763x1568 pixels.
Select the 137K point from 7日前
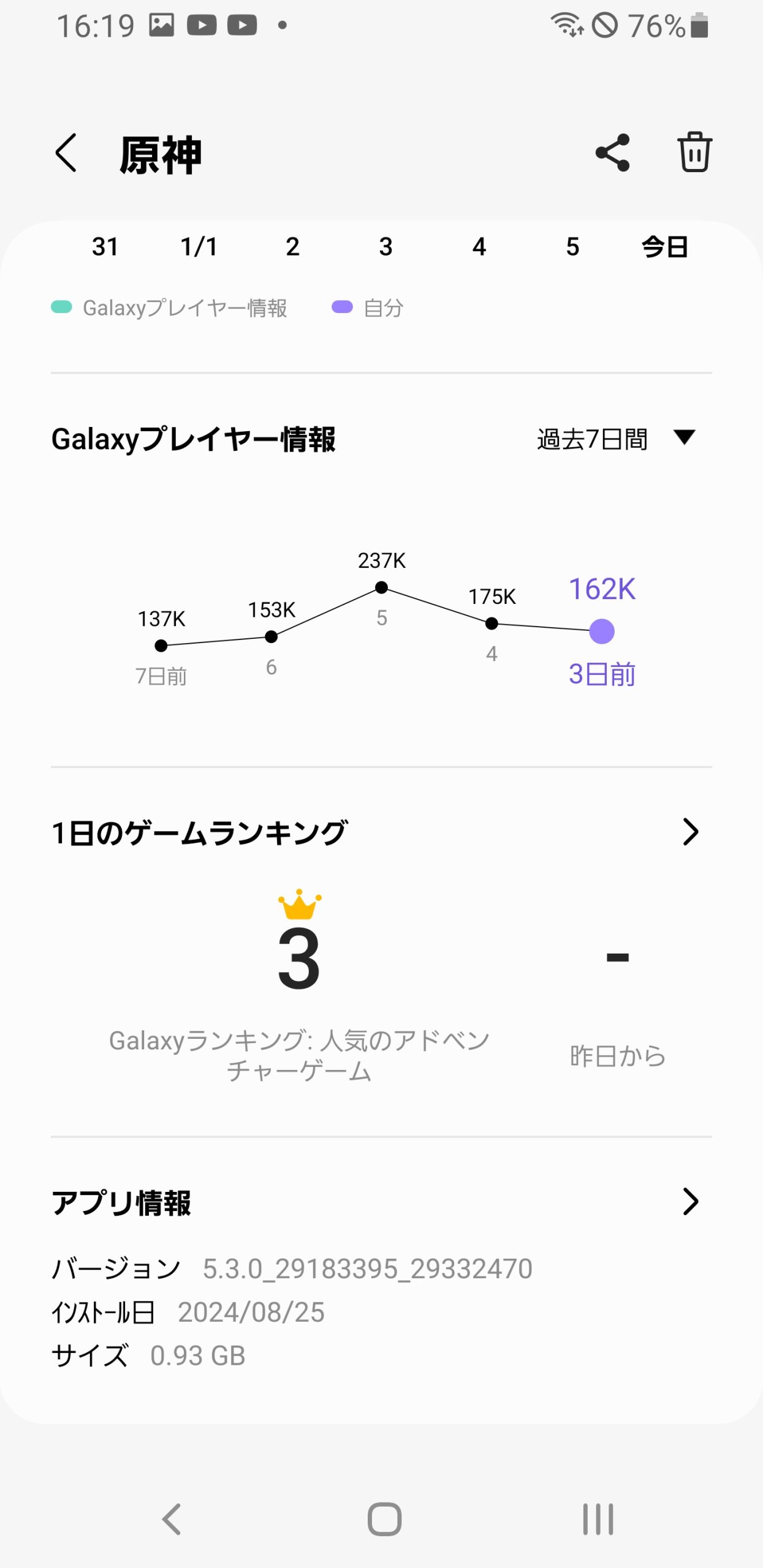(x=161, y=646)
